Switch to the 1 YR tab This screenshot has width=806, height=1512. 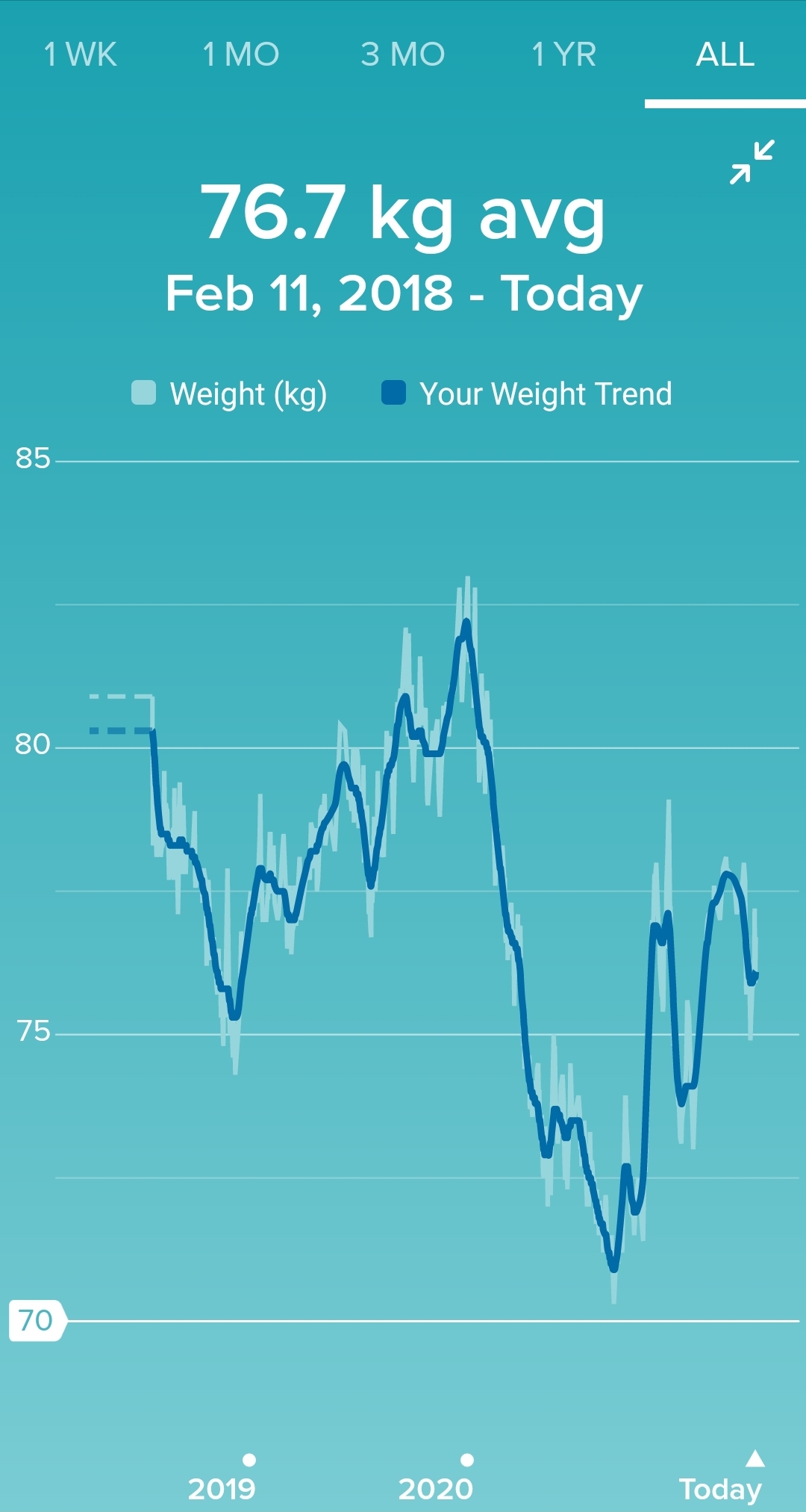pos(564,55)
